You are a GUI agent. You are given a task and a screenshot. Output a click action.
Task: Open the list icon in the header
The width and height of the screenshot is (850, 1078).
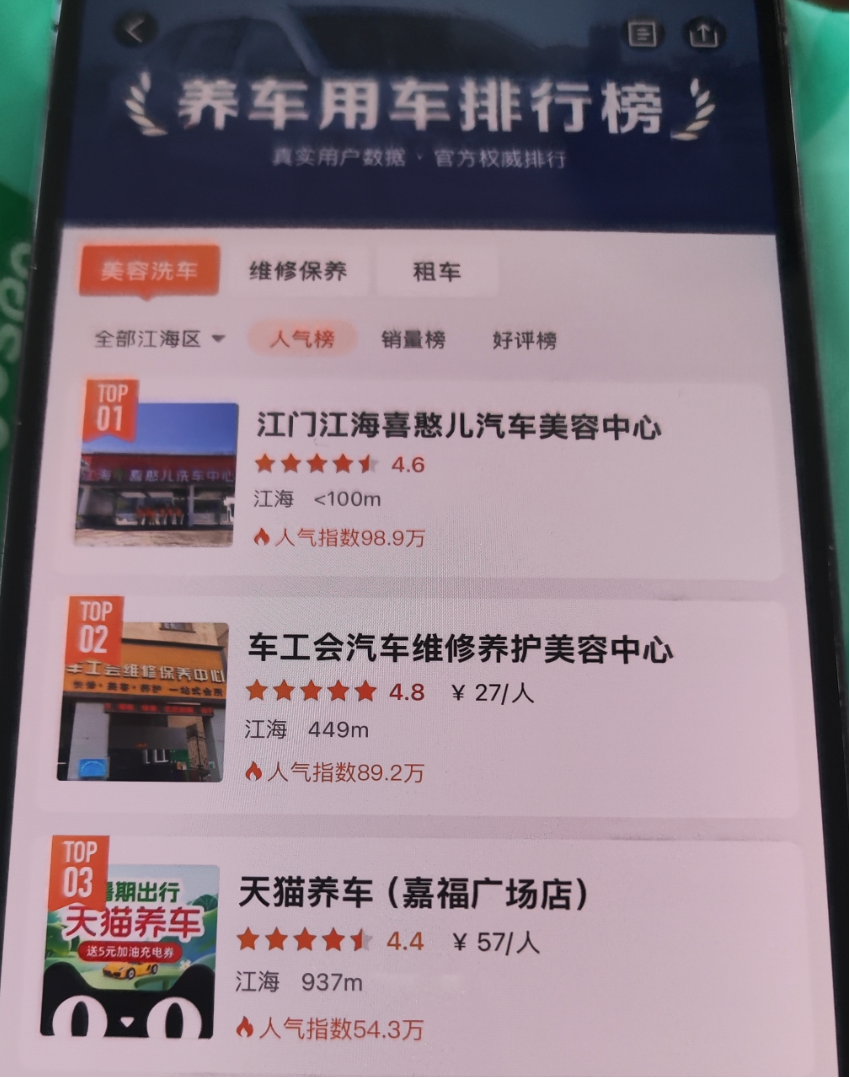[642, 33]
